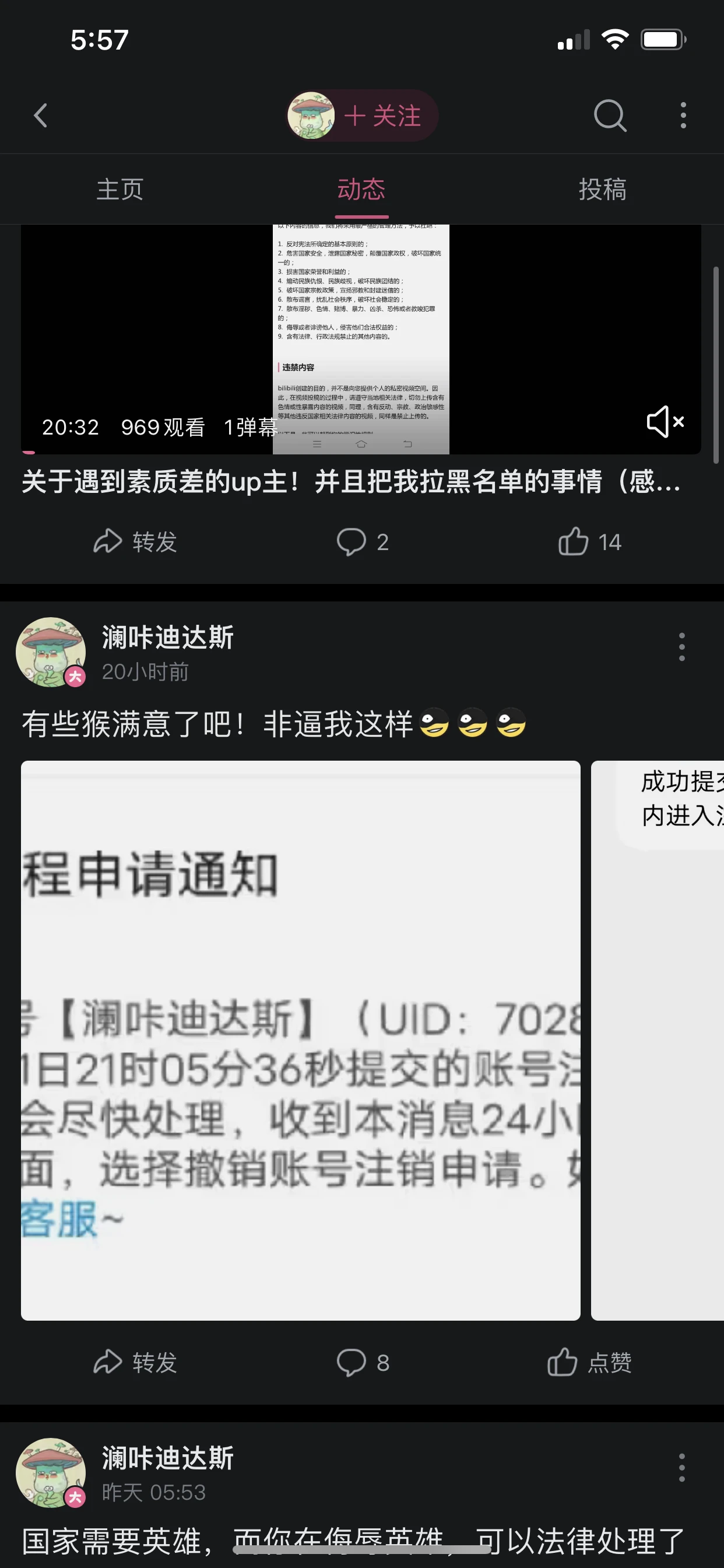Repost the 有些猴满意了吧 post

(x=135, y=1362)
